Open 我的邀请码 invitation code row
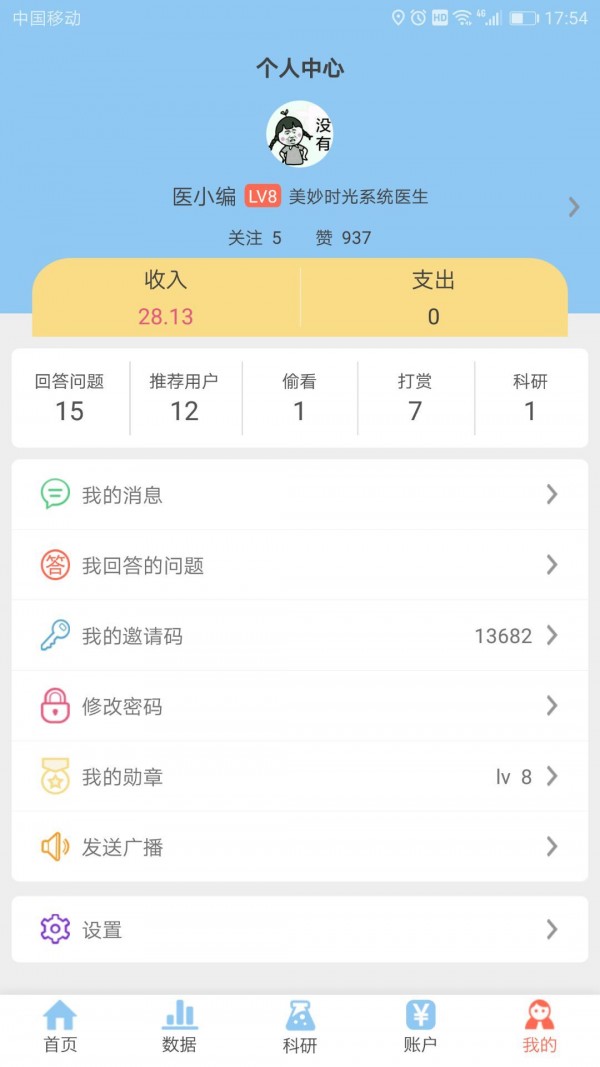Viewport: 600px width, 1067px height. tap(299, 636)
